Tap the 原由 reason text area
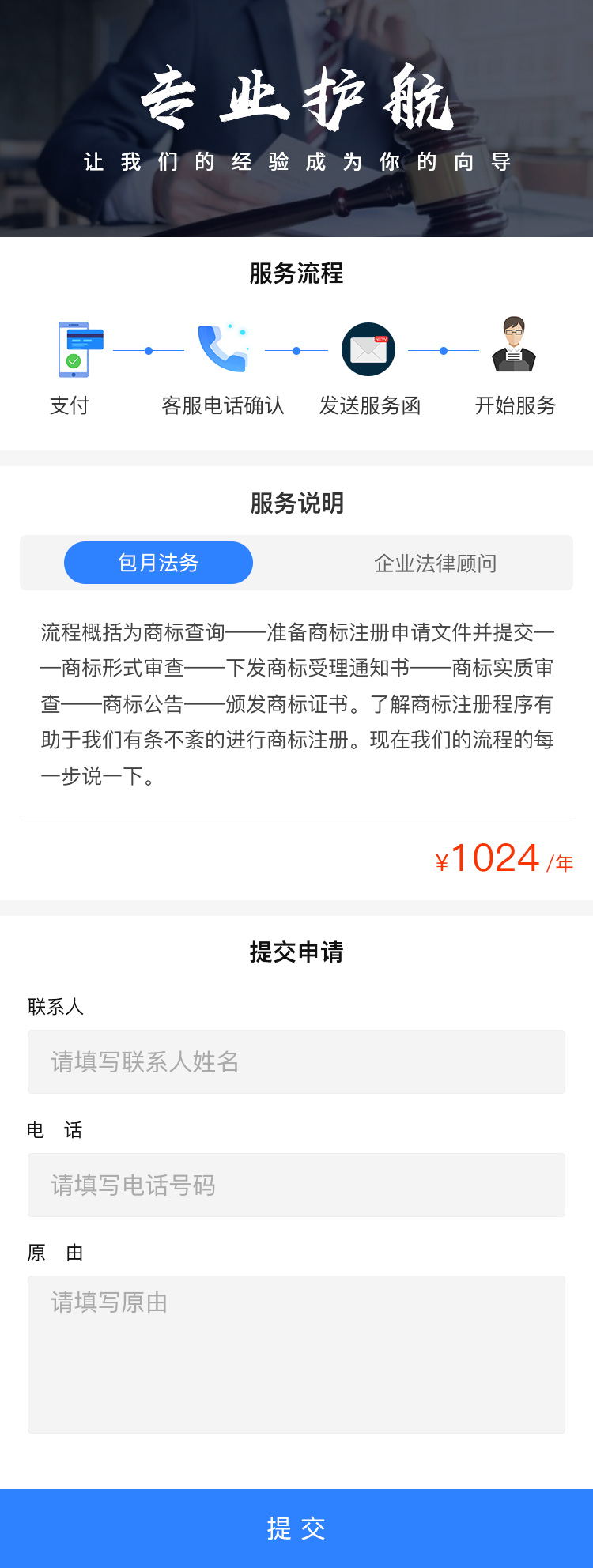 pos(296,1354)
